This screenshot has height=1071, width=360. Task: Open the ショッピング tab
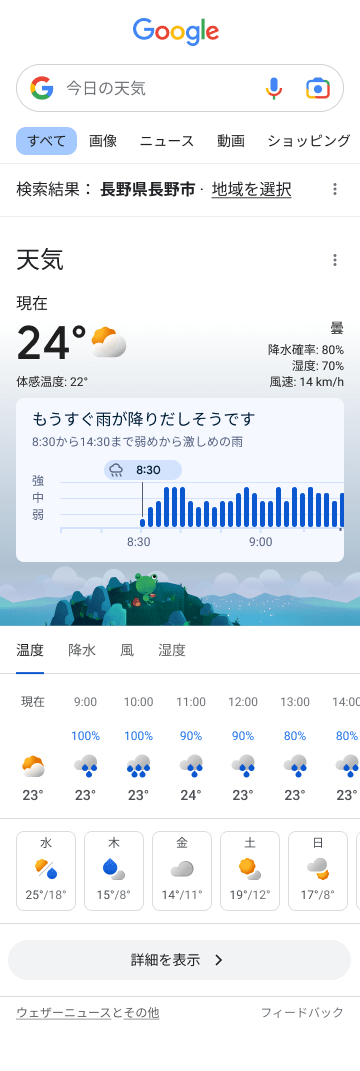click(309, 141)
